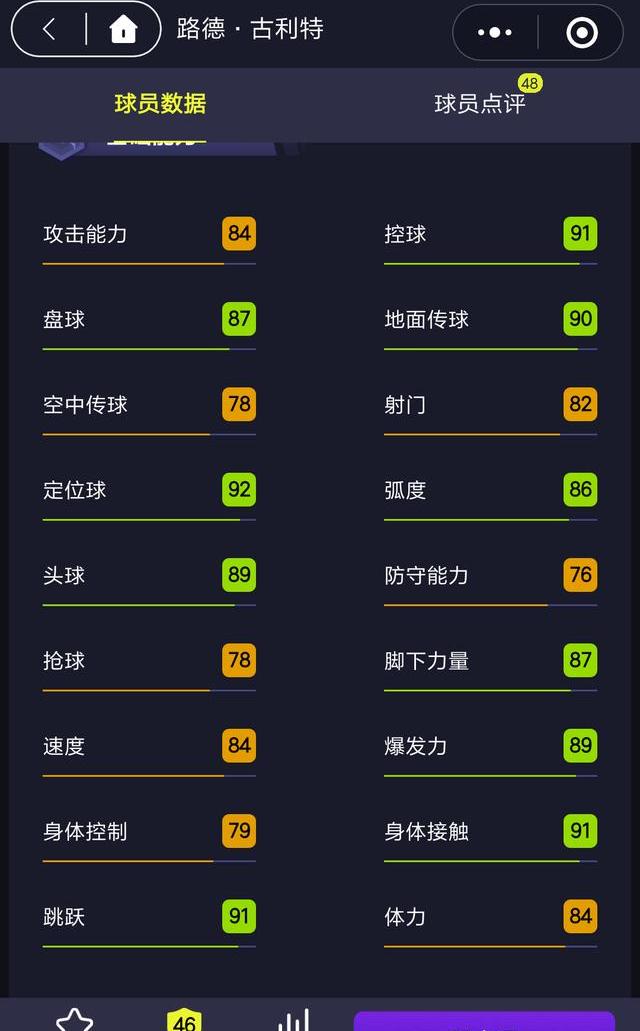Tap the star favorite icon at the bottom
Viewport: 640px width, 1031px height.
[74, 1019]
